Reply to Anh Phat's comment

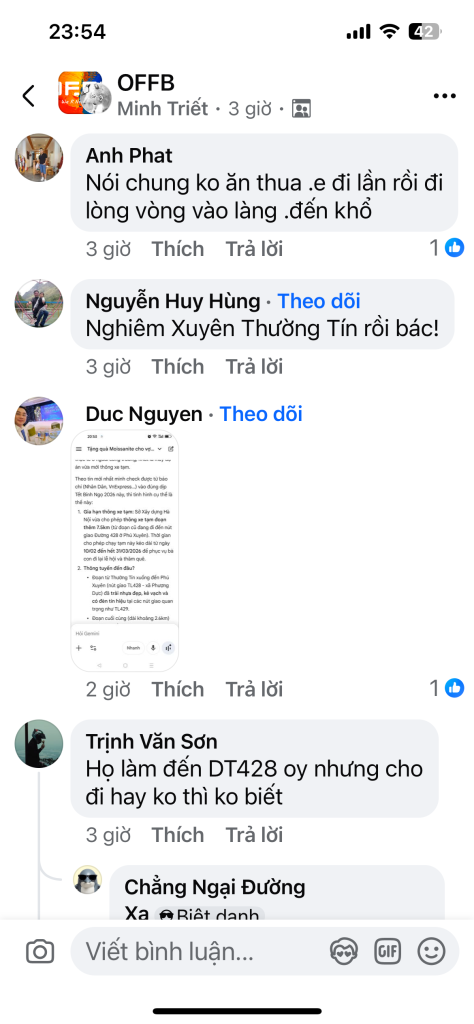pyautogui.click(x=255, y=249)
